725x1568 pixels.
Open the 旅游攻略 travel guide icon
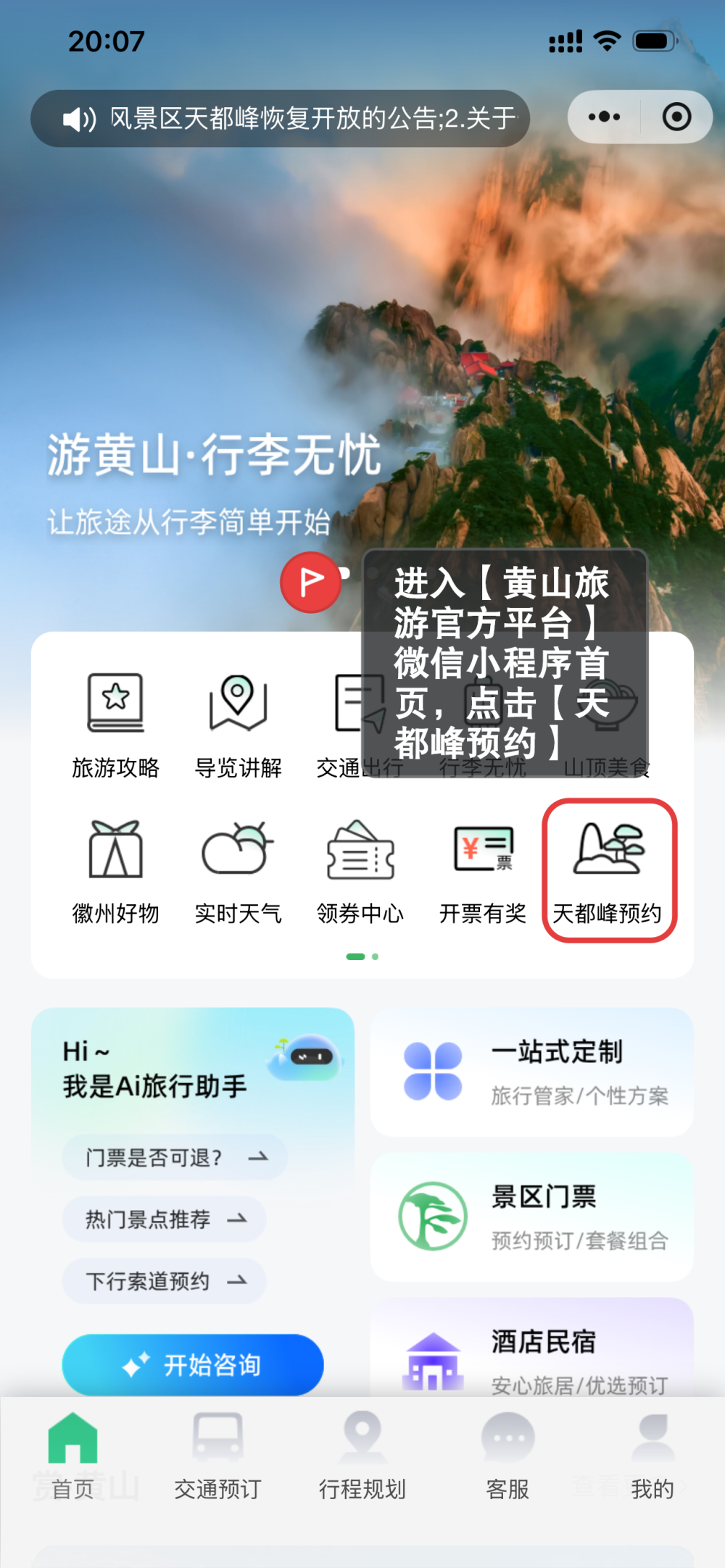[x=116, y=725]
